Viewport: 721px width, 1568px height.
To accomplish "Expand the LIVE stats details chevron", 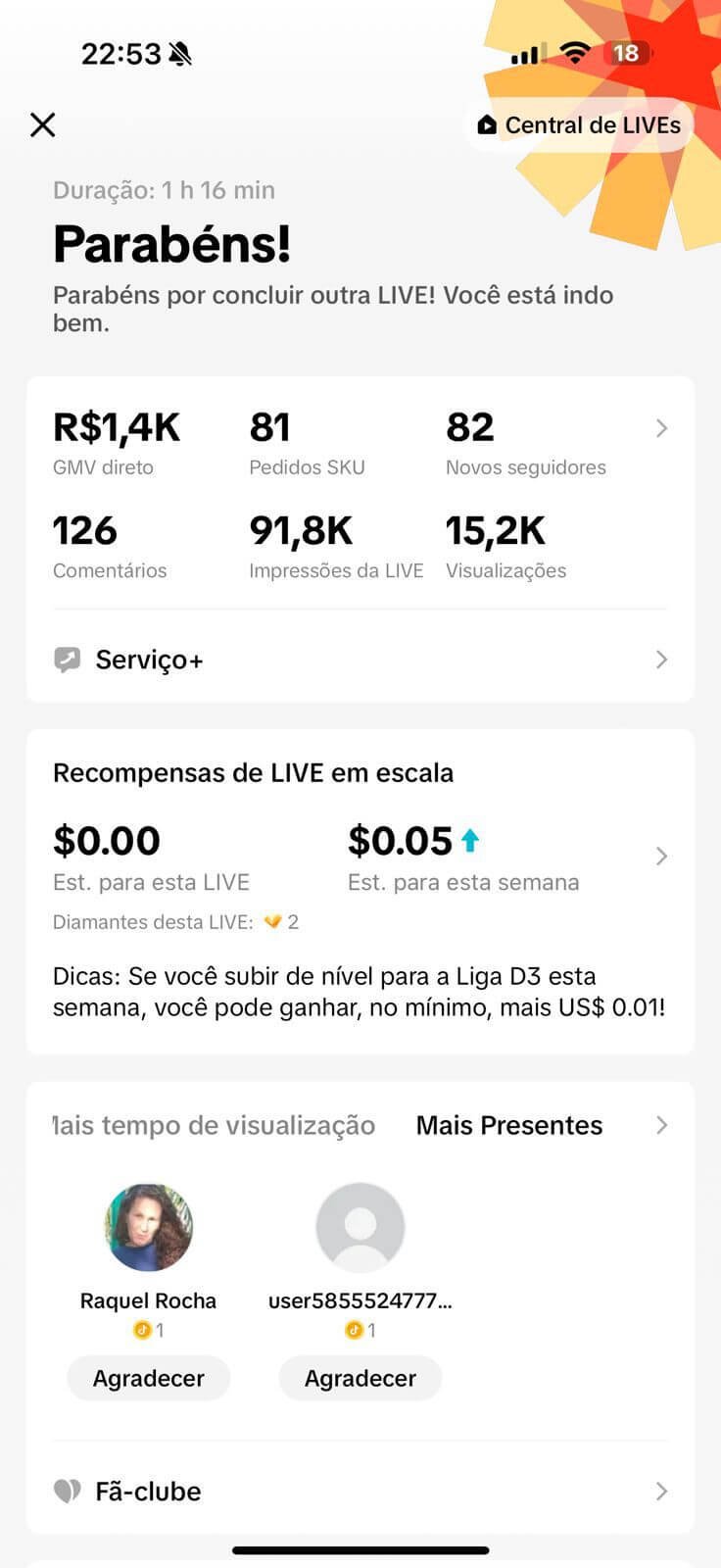I will pyautogui.click(x=661, y=428).
